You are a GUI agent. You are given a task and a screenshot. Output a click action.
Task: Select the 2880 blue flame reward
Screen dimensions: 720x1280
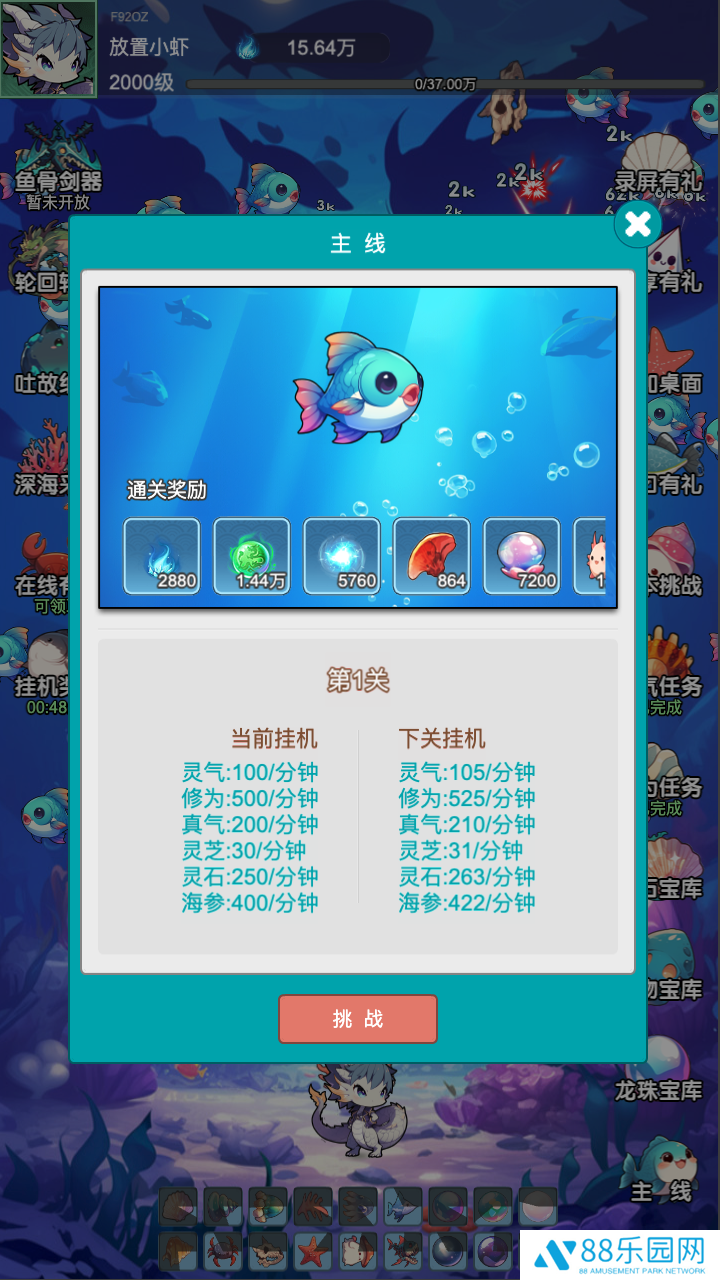(162, 556)
